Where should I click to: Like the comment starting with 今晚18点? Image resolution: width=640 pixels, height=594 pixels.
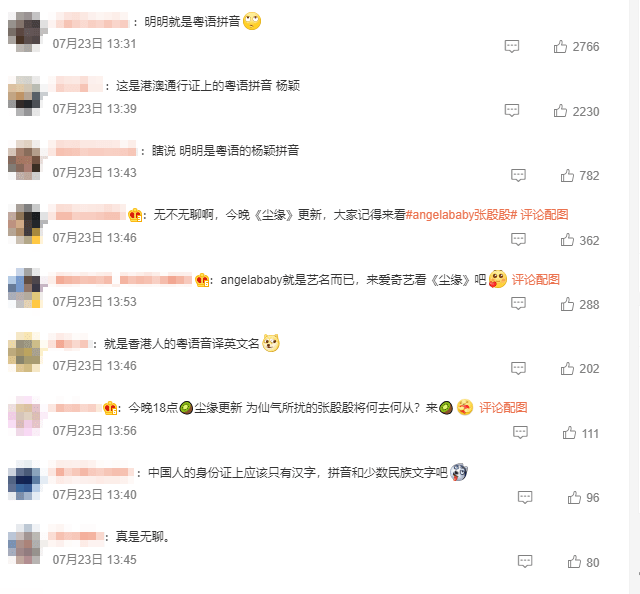point(570,433)
